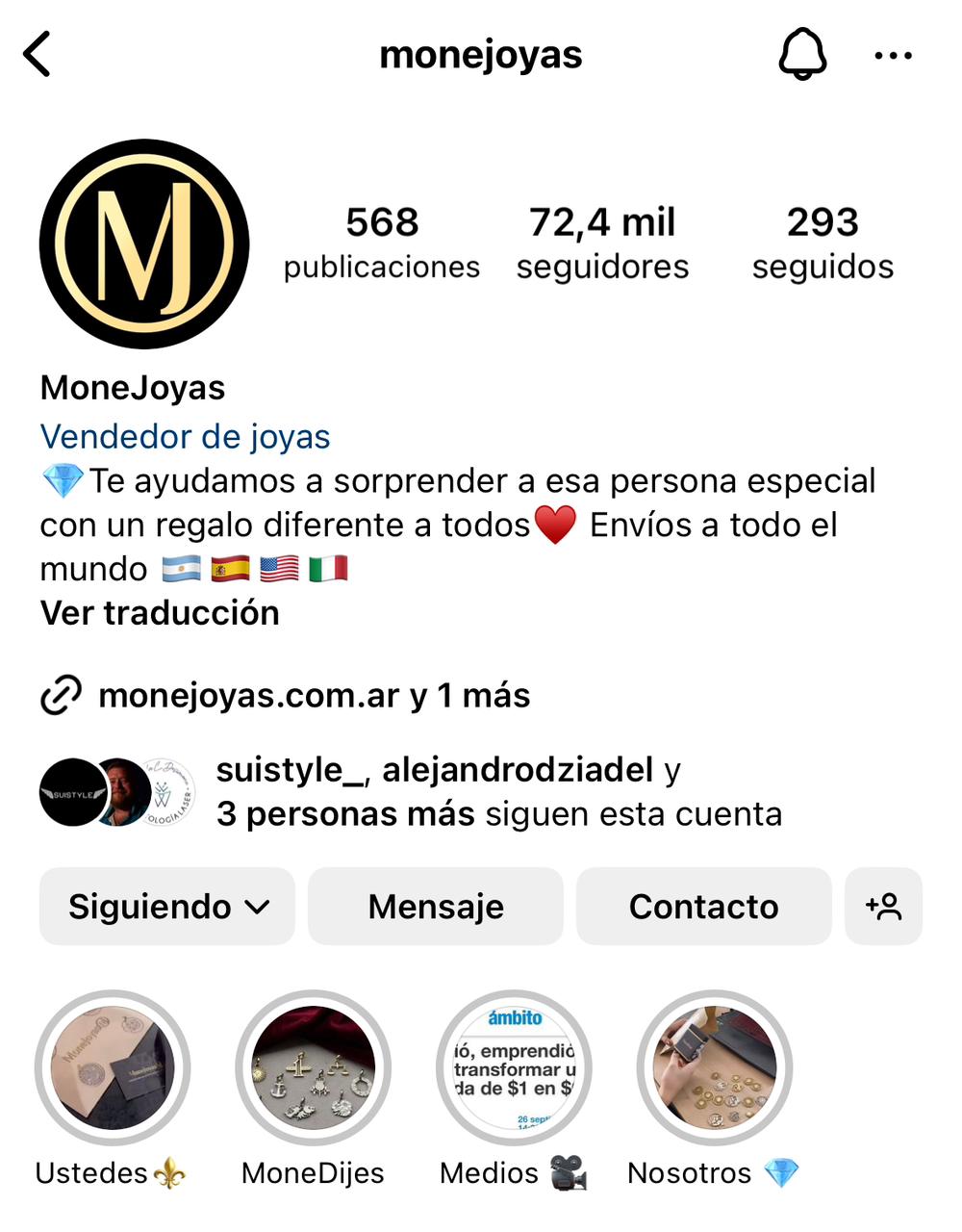
Task: View the Medios story highlight
Action: [514, 1067]
